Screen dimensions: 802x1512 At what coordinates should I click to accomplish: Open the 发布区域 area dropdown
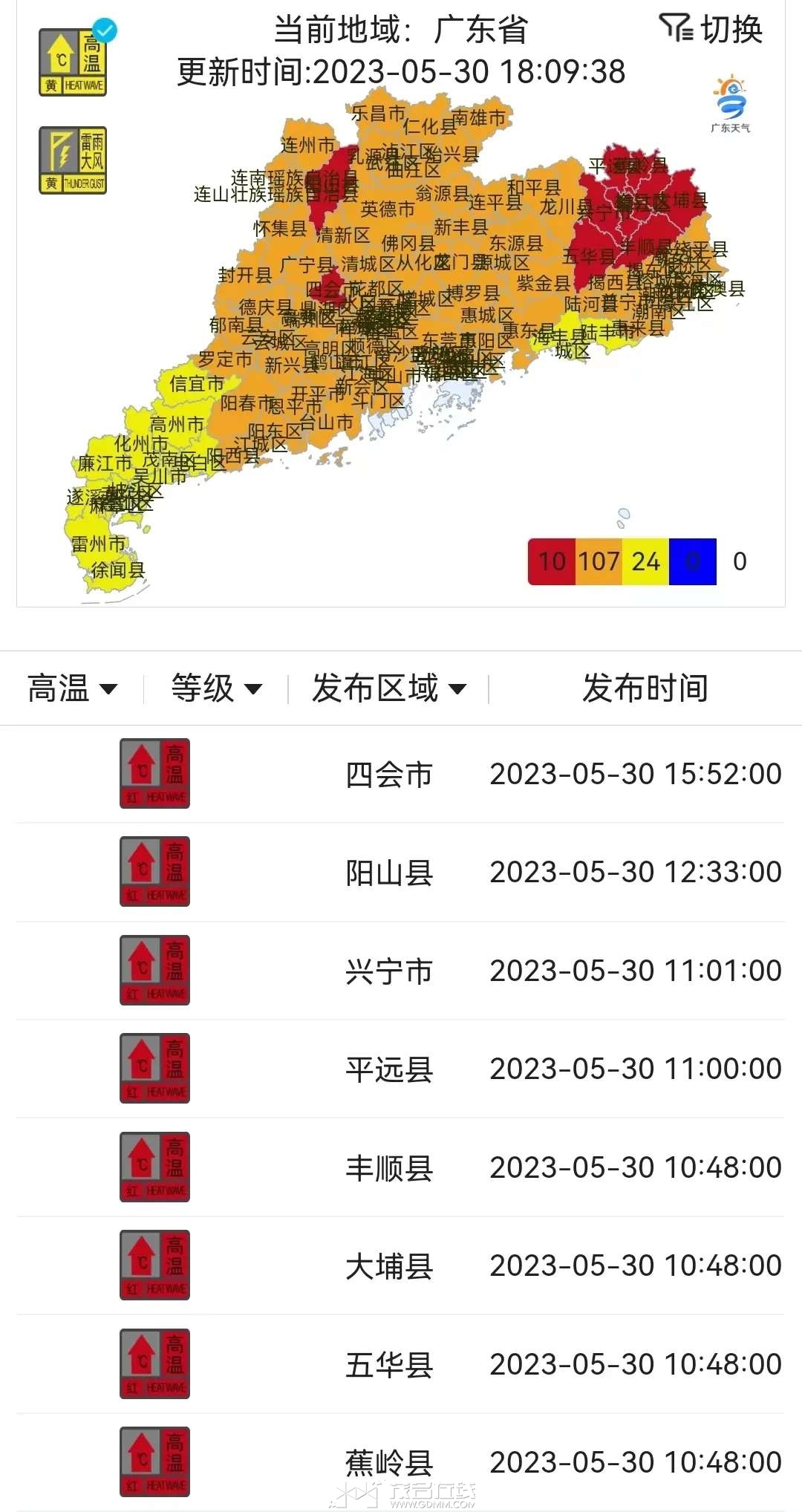click(x=389, y=688)
